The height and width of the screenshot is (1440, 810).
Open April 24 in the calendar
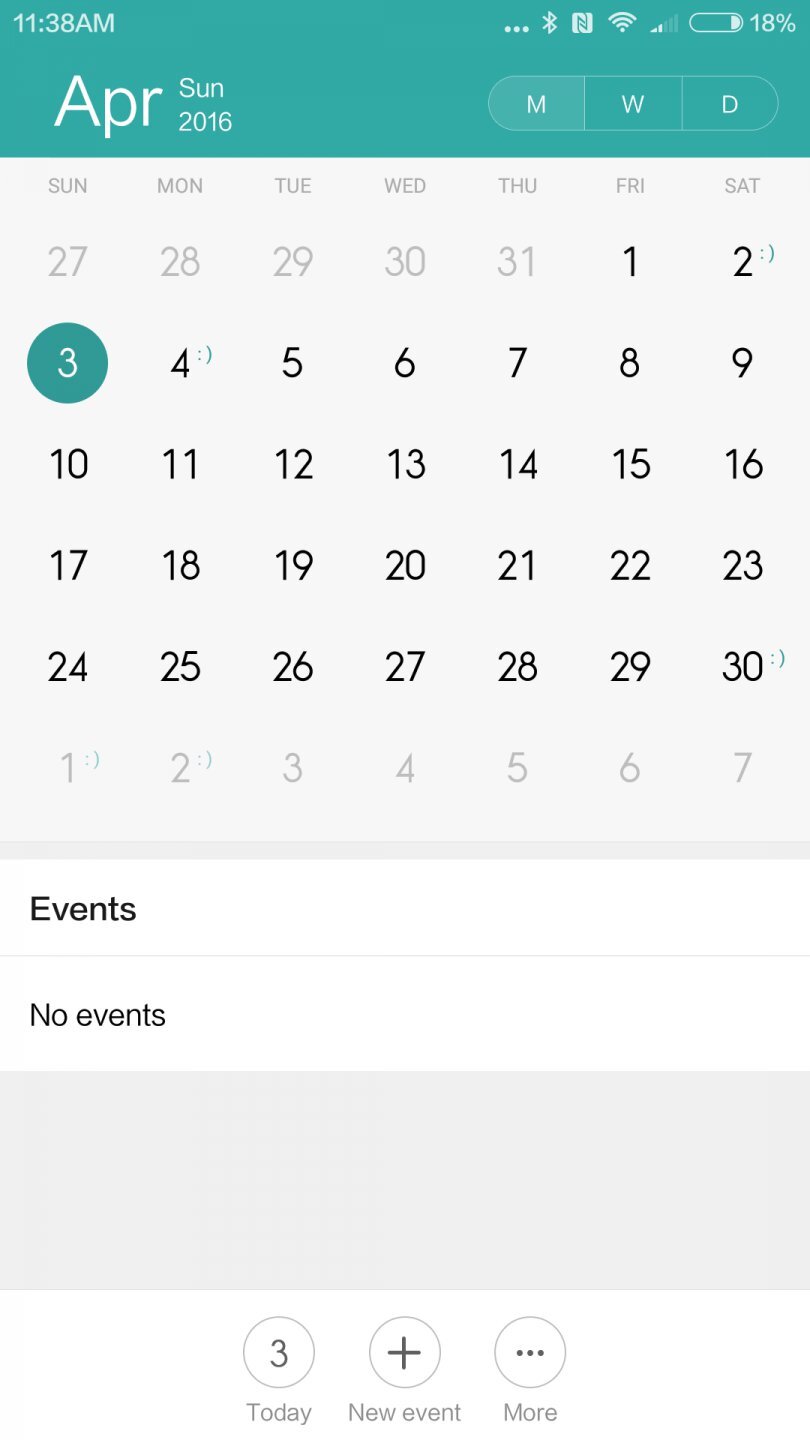(x=68, y=666)
